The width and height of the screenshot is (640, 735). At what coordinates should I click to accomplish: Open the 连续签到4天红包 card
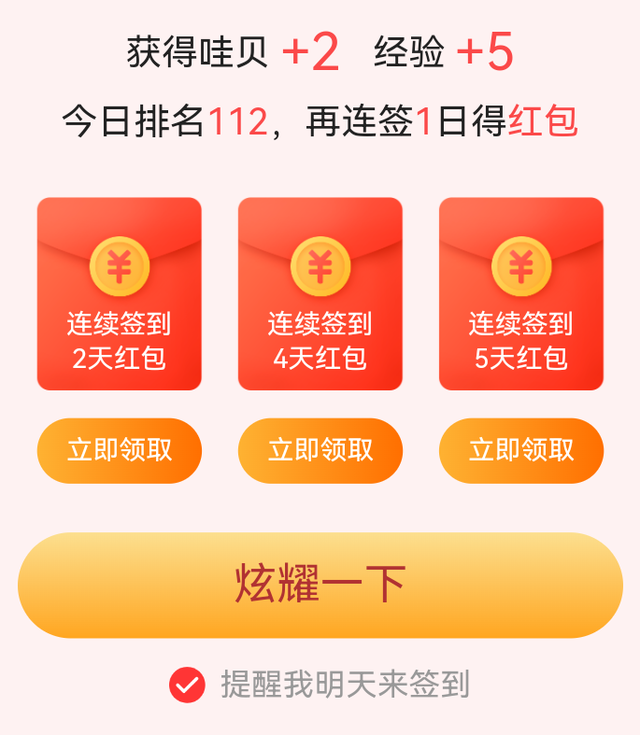[320, 293]
